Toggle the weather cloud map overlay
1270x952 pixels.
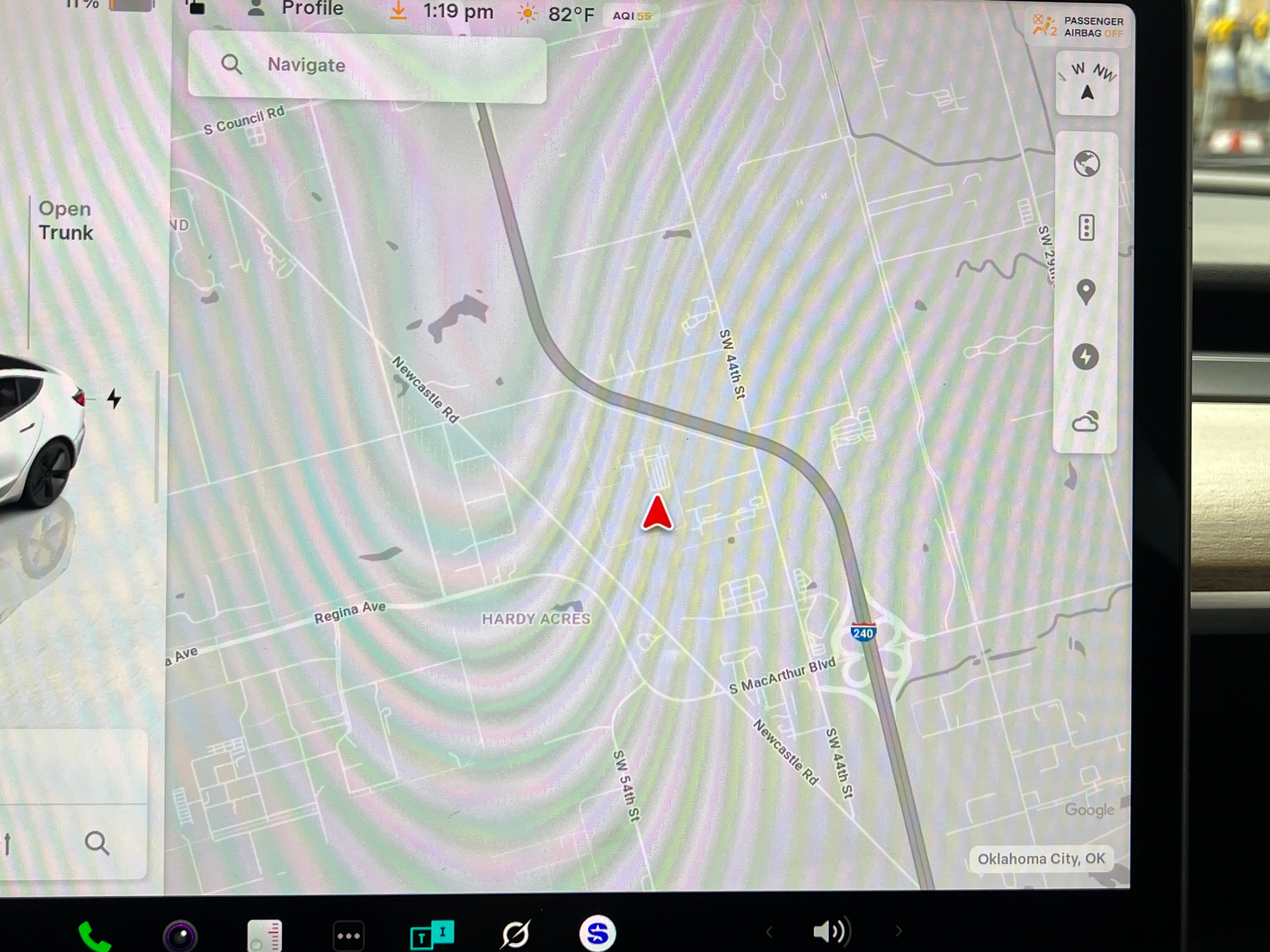click(1085, 423)
